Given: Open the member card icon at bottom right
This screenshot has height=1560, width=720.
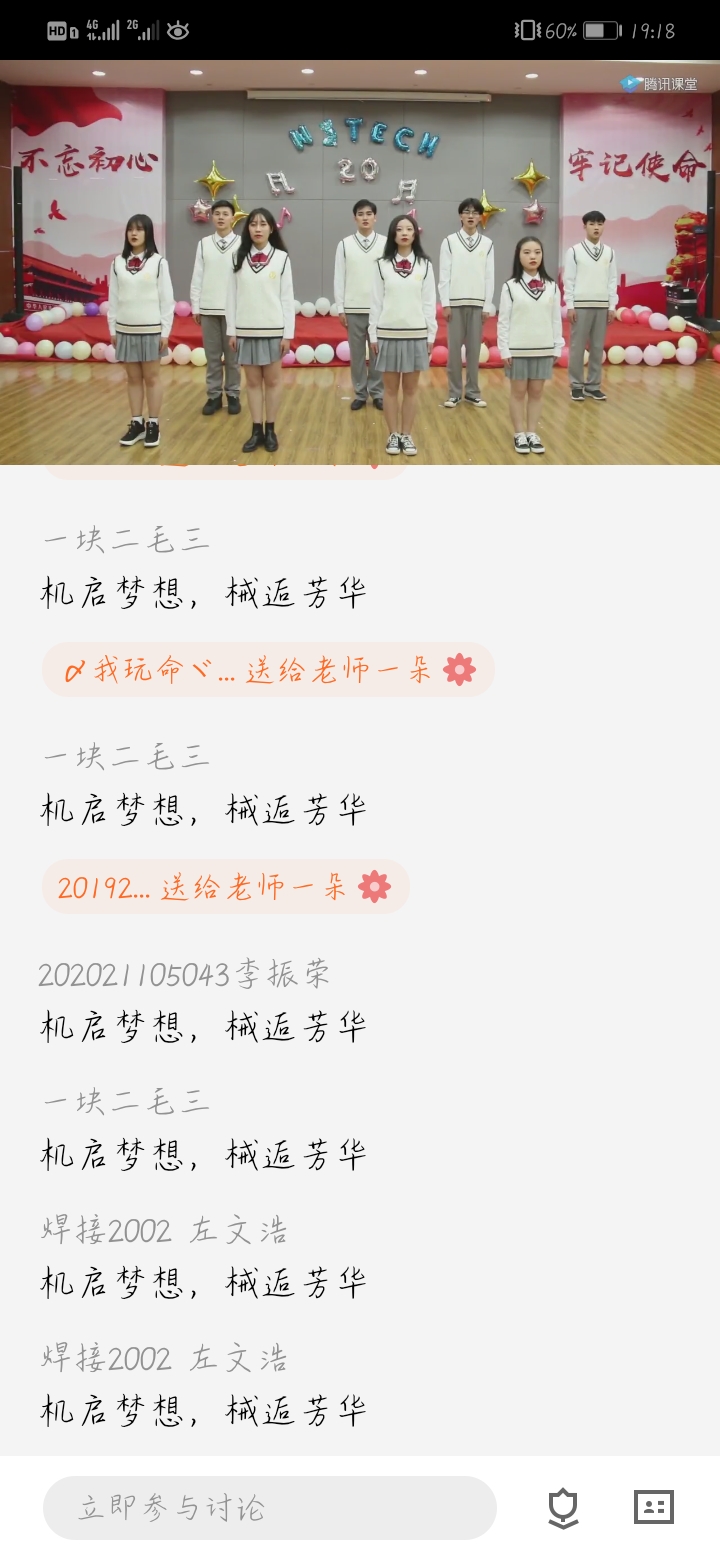Looking at the screenshot, I should click(654, 1507).
